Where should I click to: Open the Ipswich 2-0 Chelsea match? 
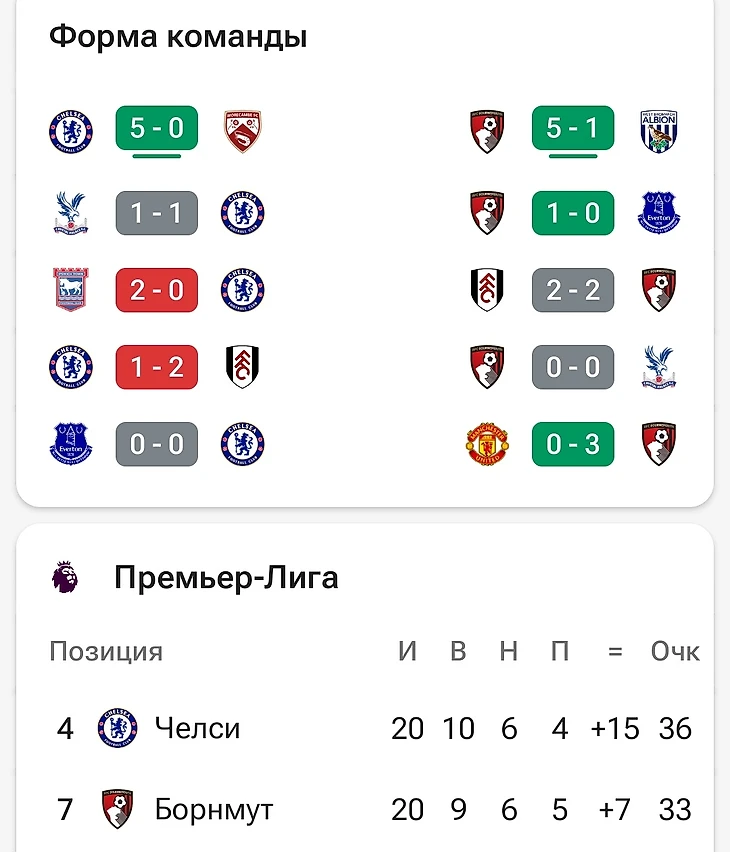click(x=157, y=290)
